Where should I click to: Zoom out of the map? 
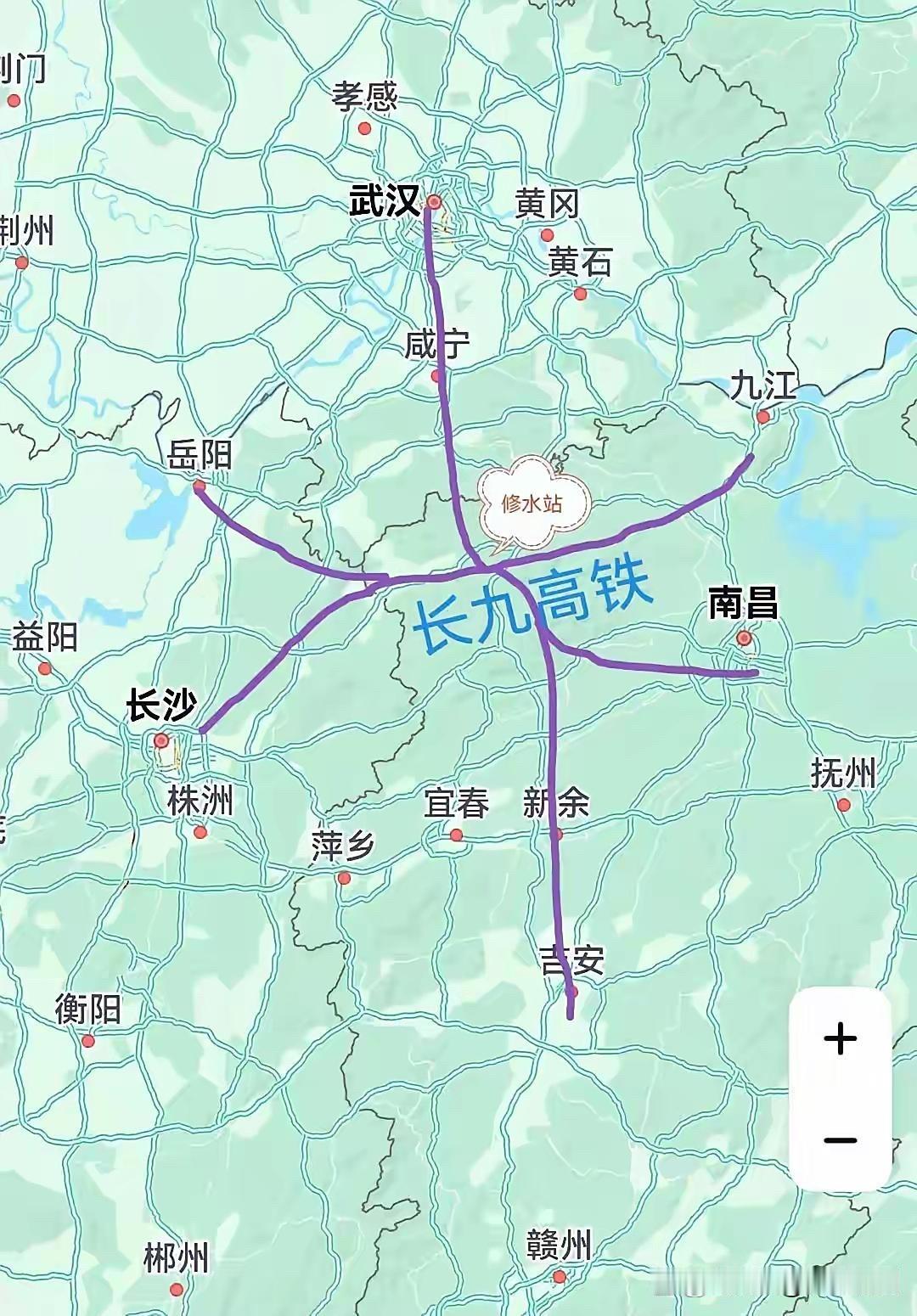pos(841,1140)
